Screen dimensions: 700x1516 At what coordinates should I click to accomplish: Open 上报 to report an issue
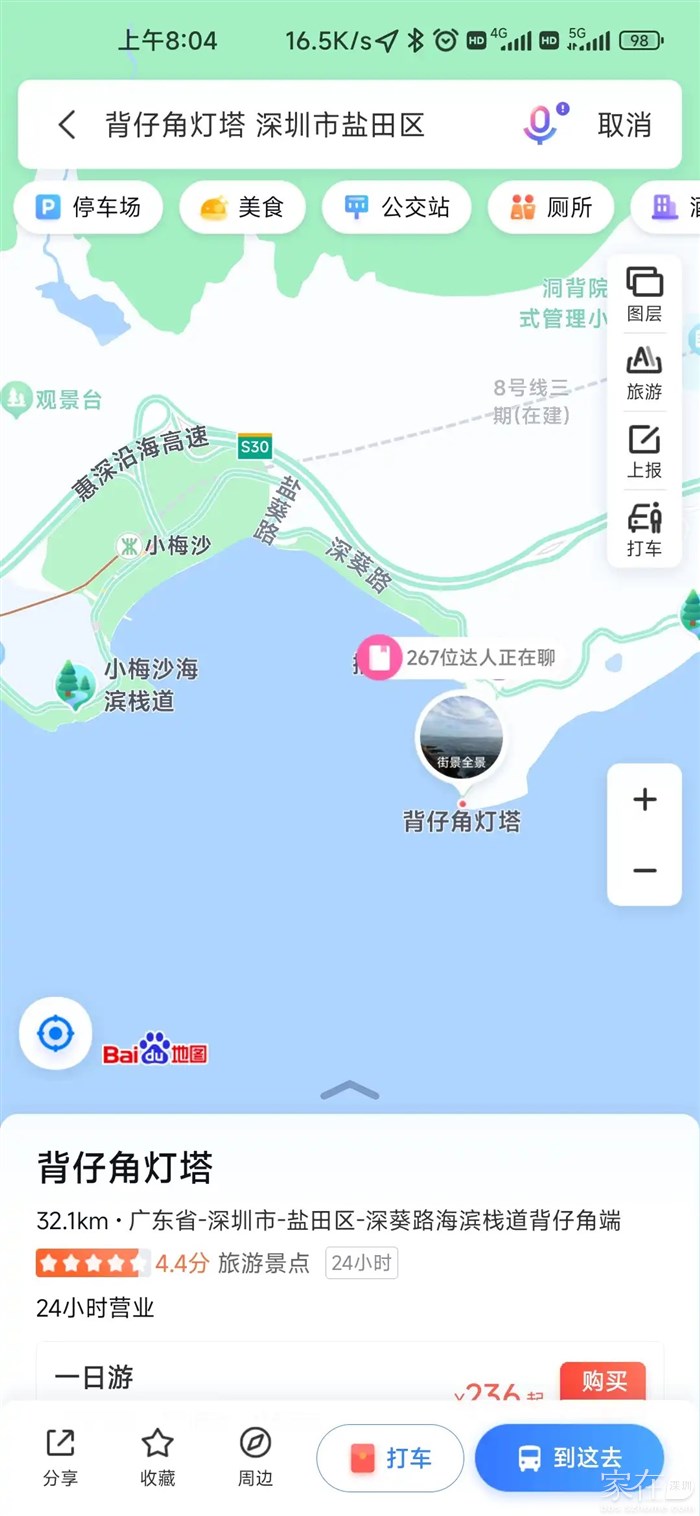click(644, 451)
